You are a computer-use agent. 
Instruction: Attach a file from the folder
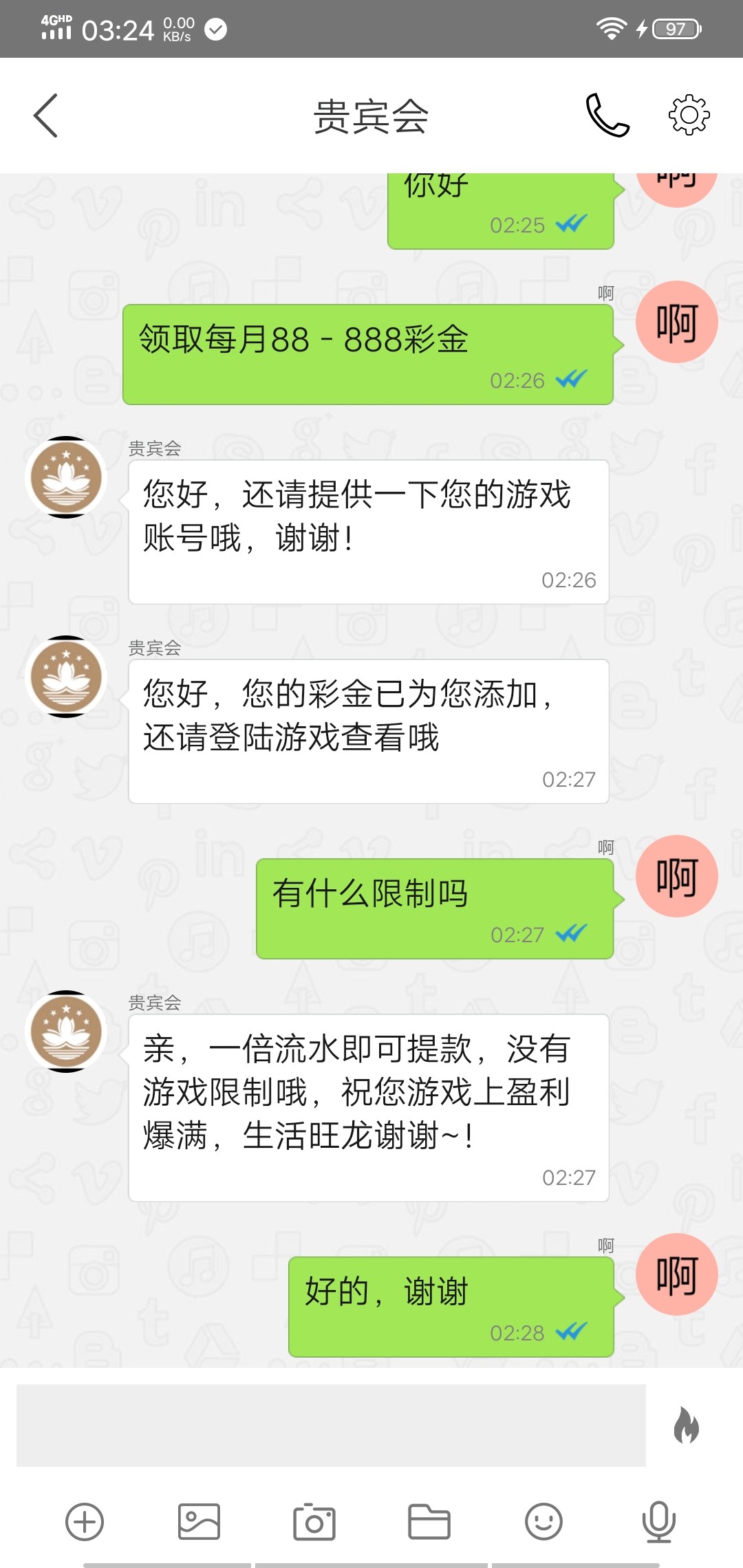[429, 1521]
